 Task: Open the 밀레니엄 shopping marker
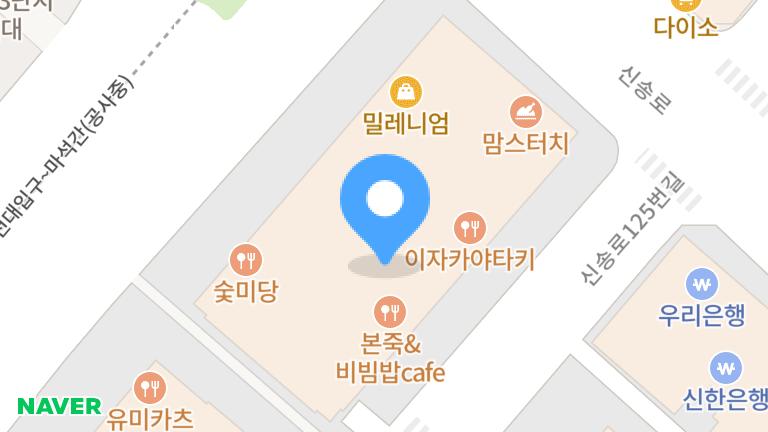click(x=405, y=92)
